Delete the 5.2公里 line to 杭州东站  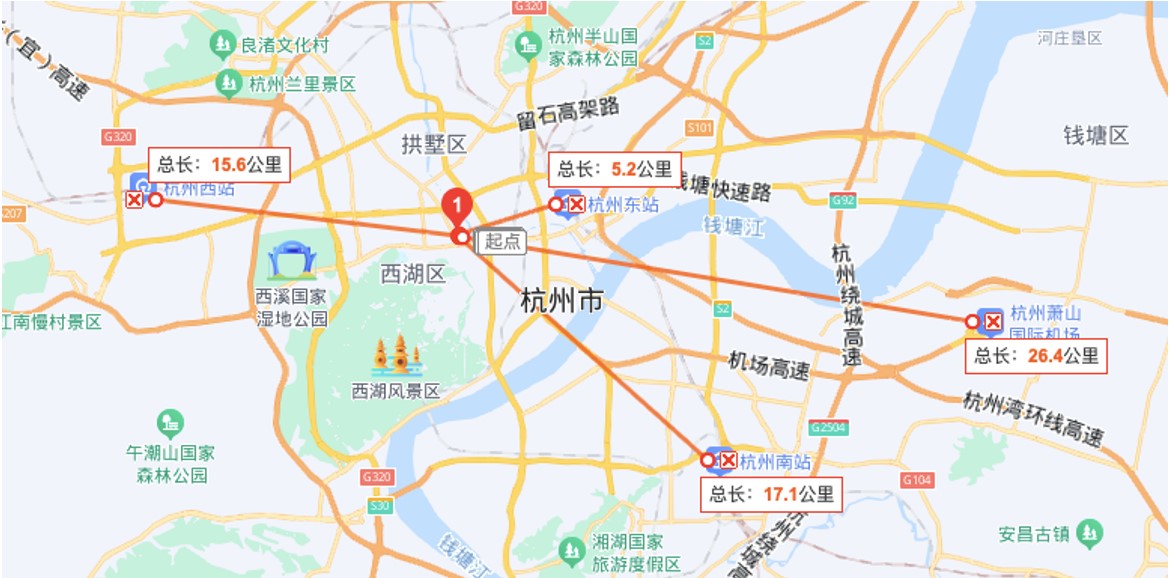(x=576, y=204)
